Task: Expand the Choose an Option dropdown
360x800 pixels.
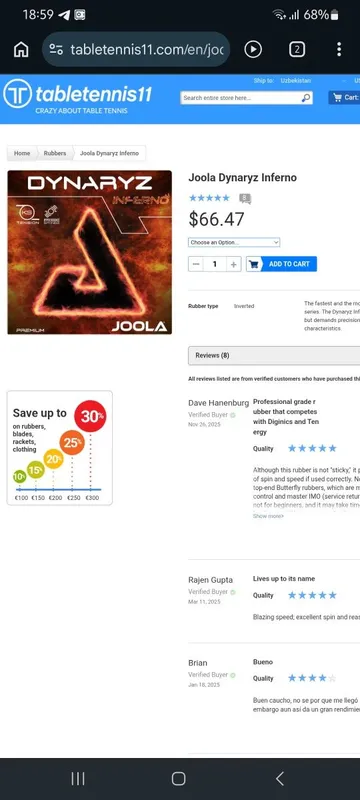Action: [234, 242]
